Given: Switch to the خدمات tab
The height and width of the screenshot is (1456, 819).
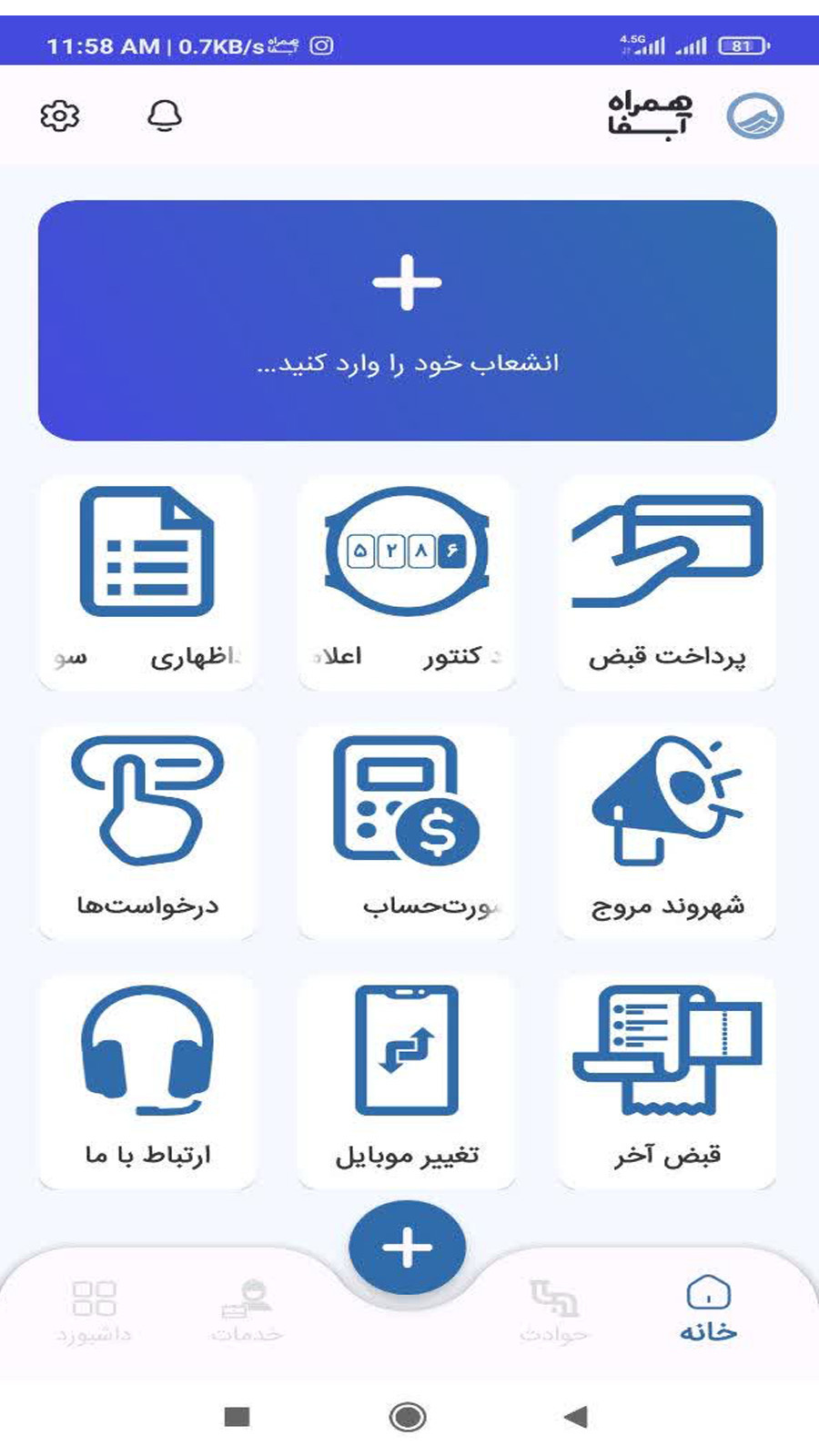Looking at the screenshot, I should (x=247, y=1309).
